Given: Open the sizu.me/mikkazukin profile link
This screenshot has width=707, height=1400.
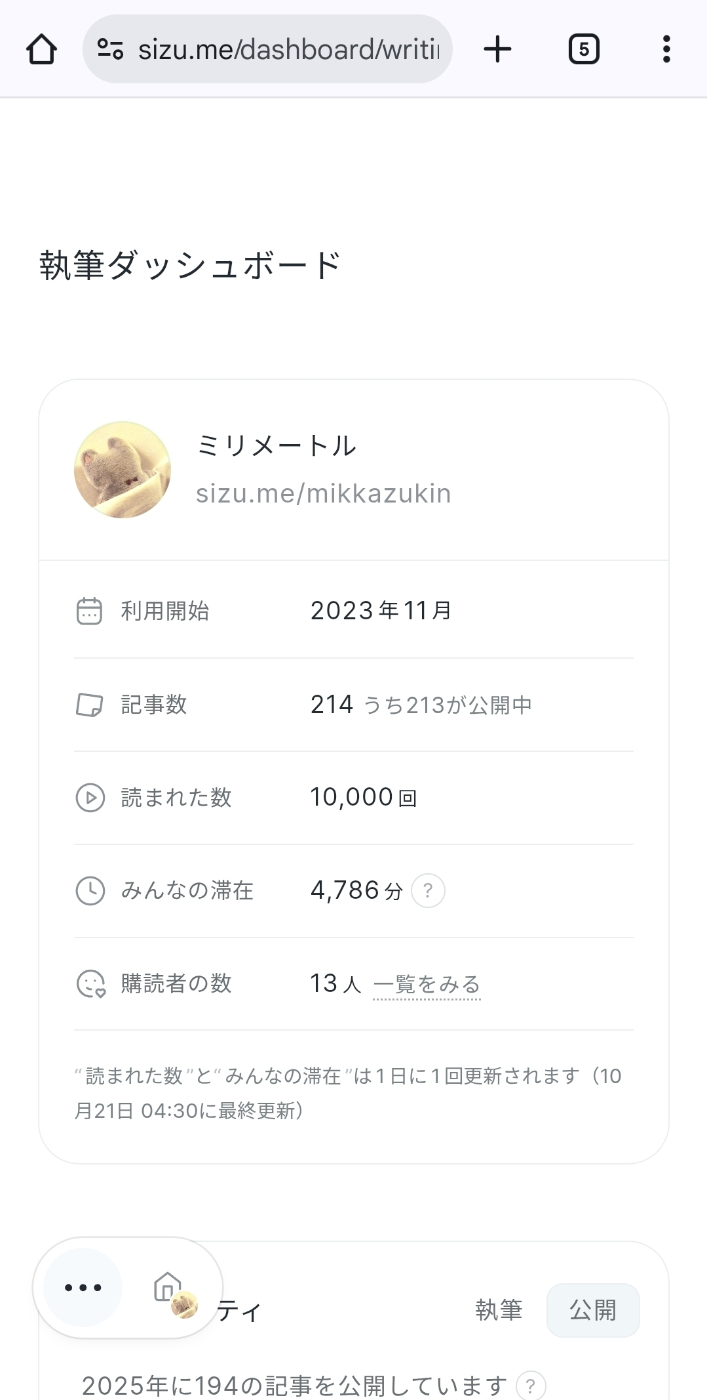Looking at the screenshot, I should coord(323,493).
